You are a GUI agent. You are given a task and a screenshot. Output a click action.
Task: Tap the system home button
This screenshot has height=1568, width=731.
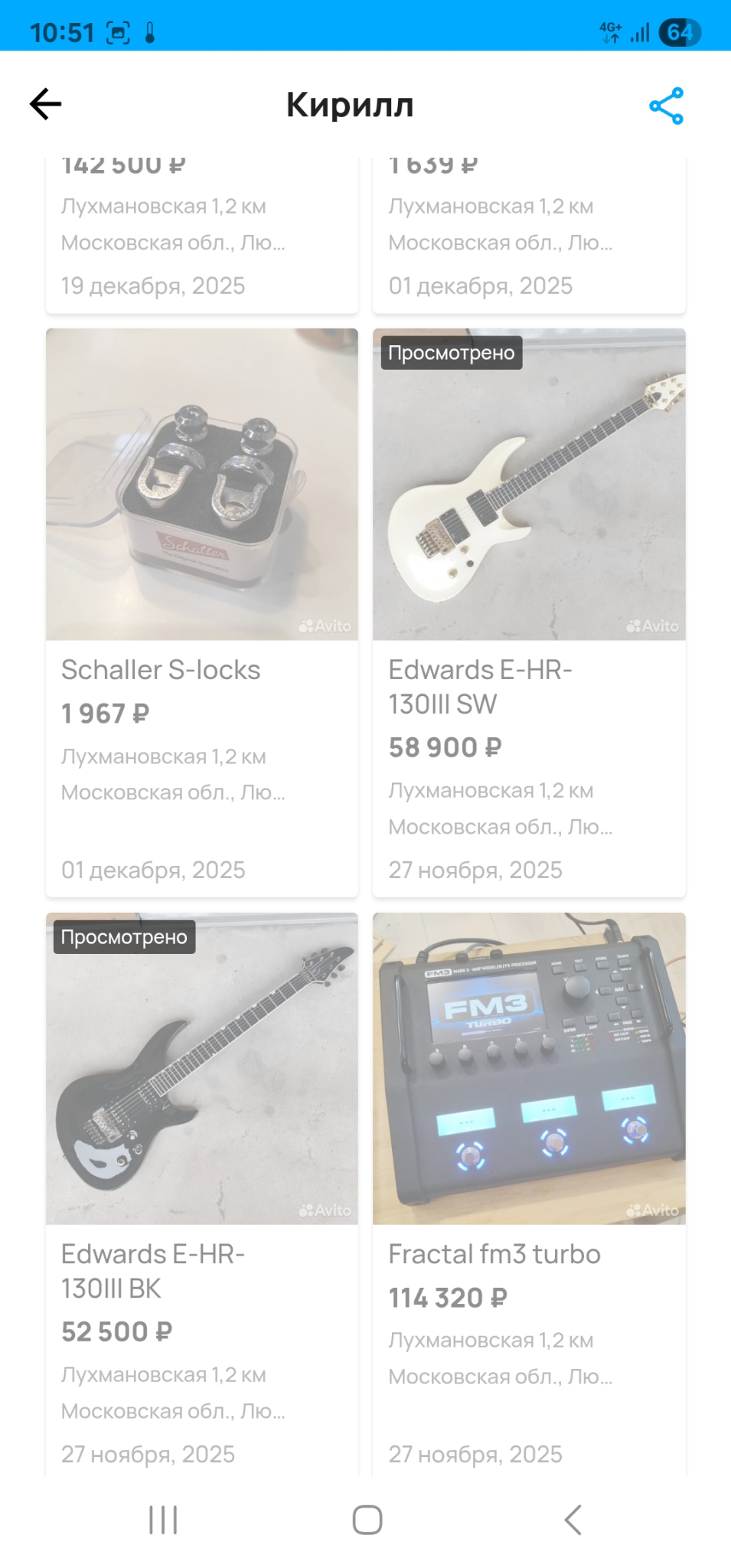click(367, 1520)
